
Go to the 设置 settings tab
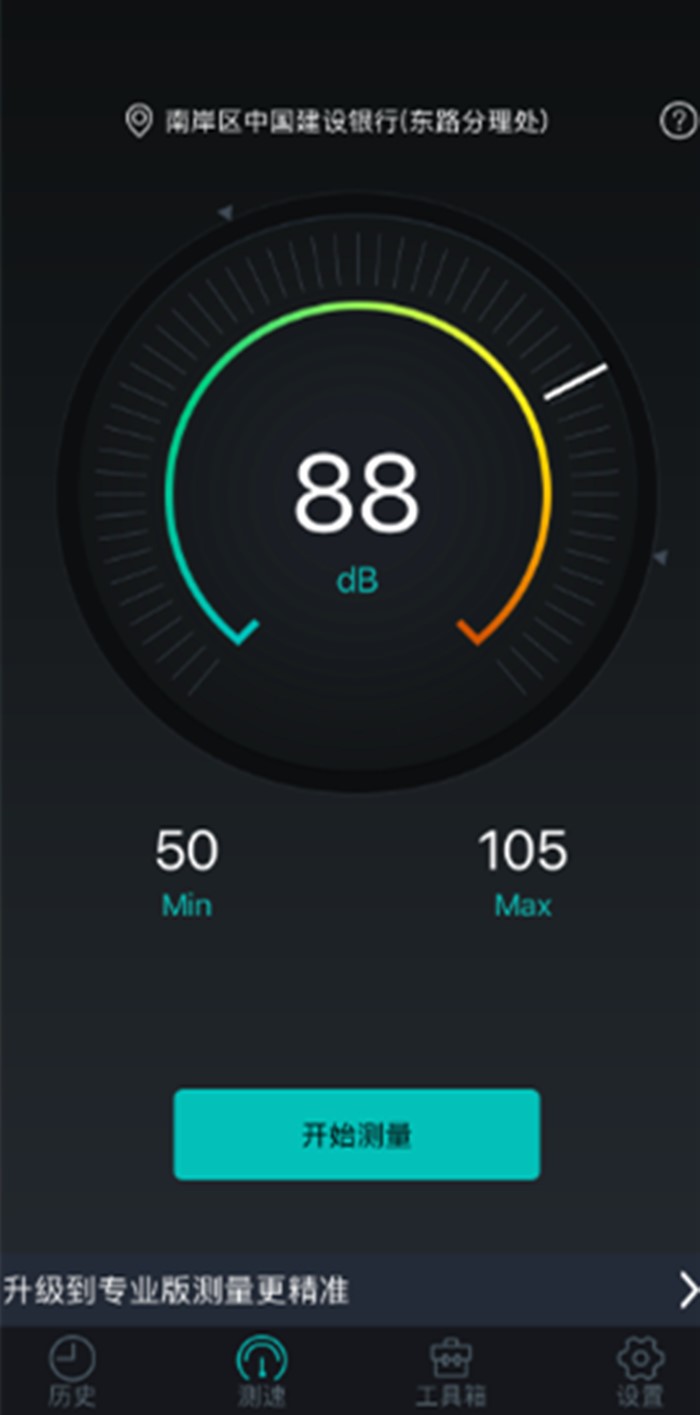(x=640, y=1372)
